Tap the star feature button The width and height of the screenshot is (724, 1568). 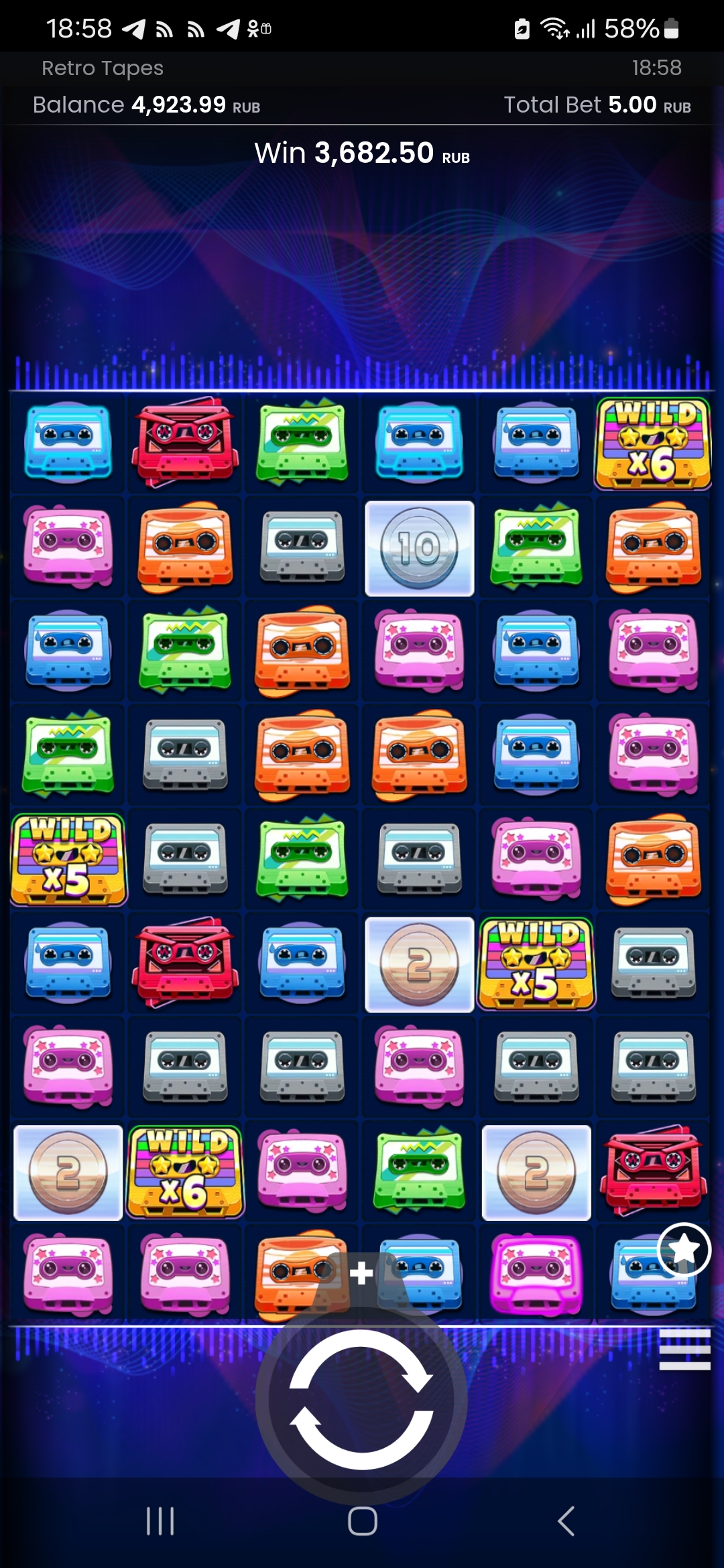[684, 1250]
